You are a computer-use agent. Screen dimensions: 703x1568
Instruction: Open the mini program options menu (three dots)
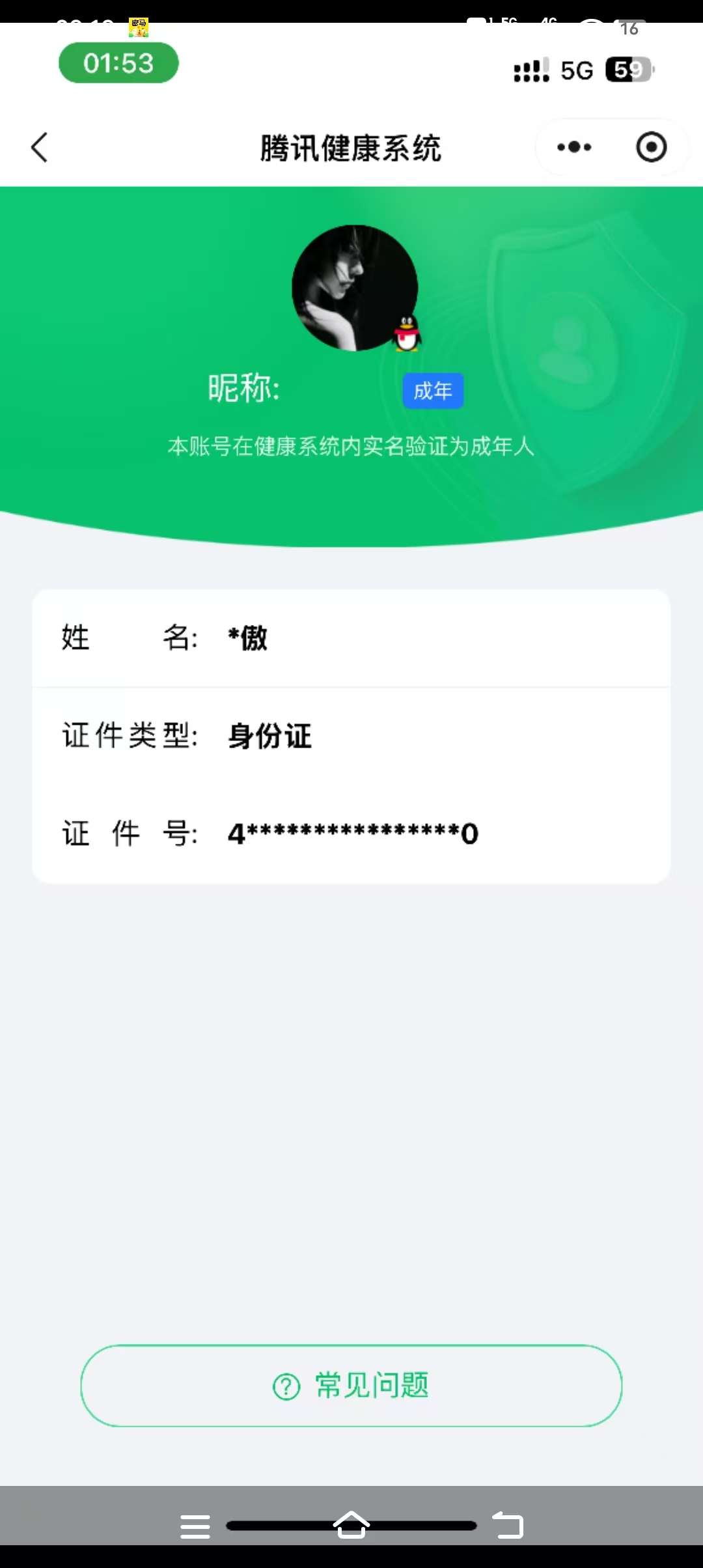point(572,147)
